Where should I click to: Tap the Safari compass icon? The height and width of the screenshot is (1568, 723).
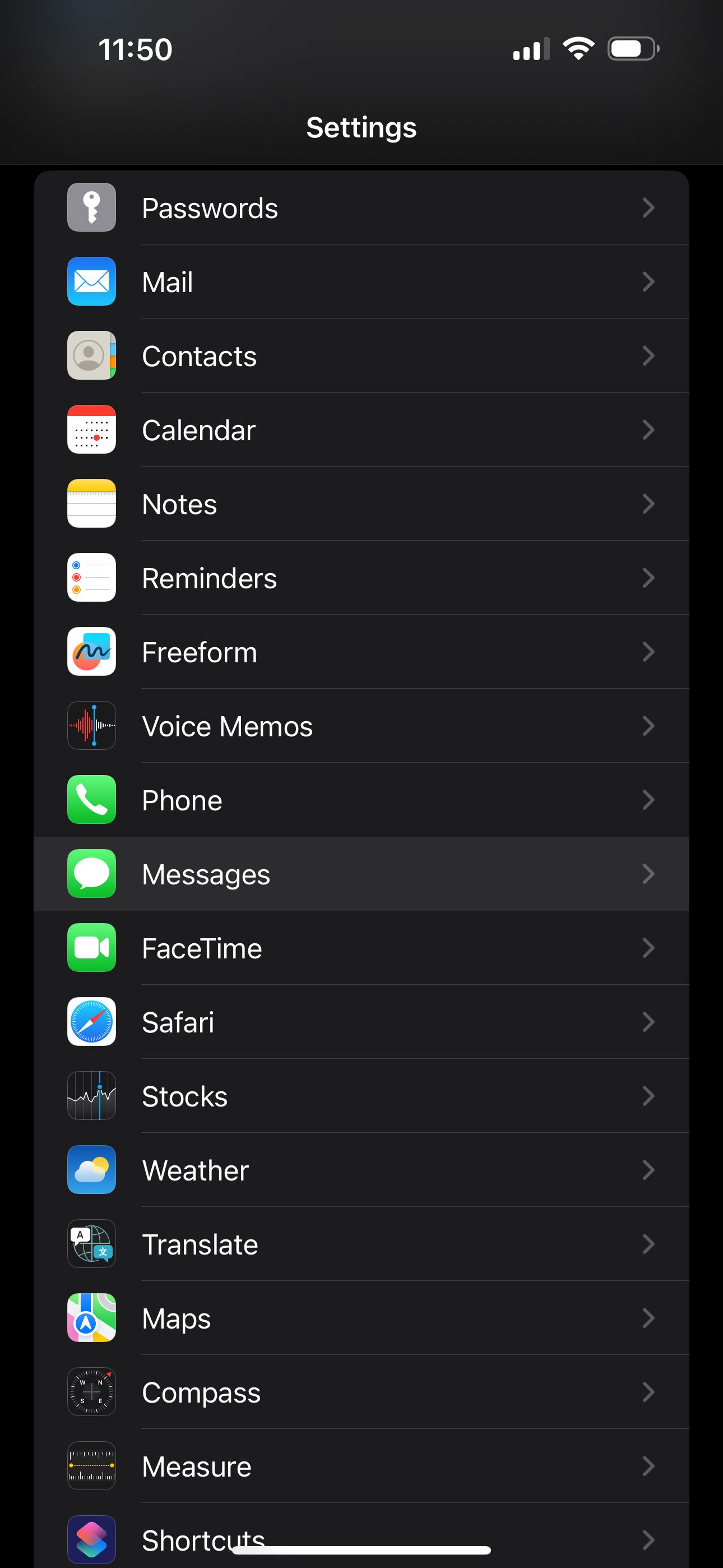click(x=91, y=1022)
